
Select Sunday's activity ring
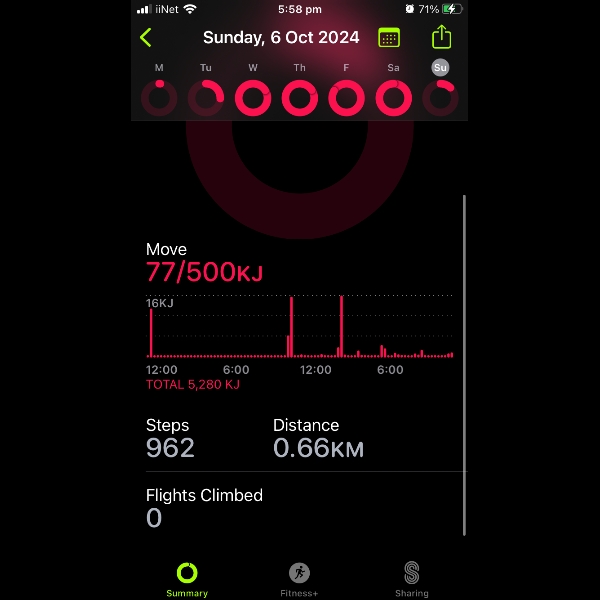pos(440,98)
